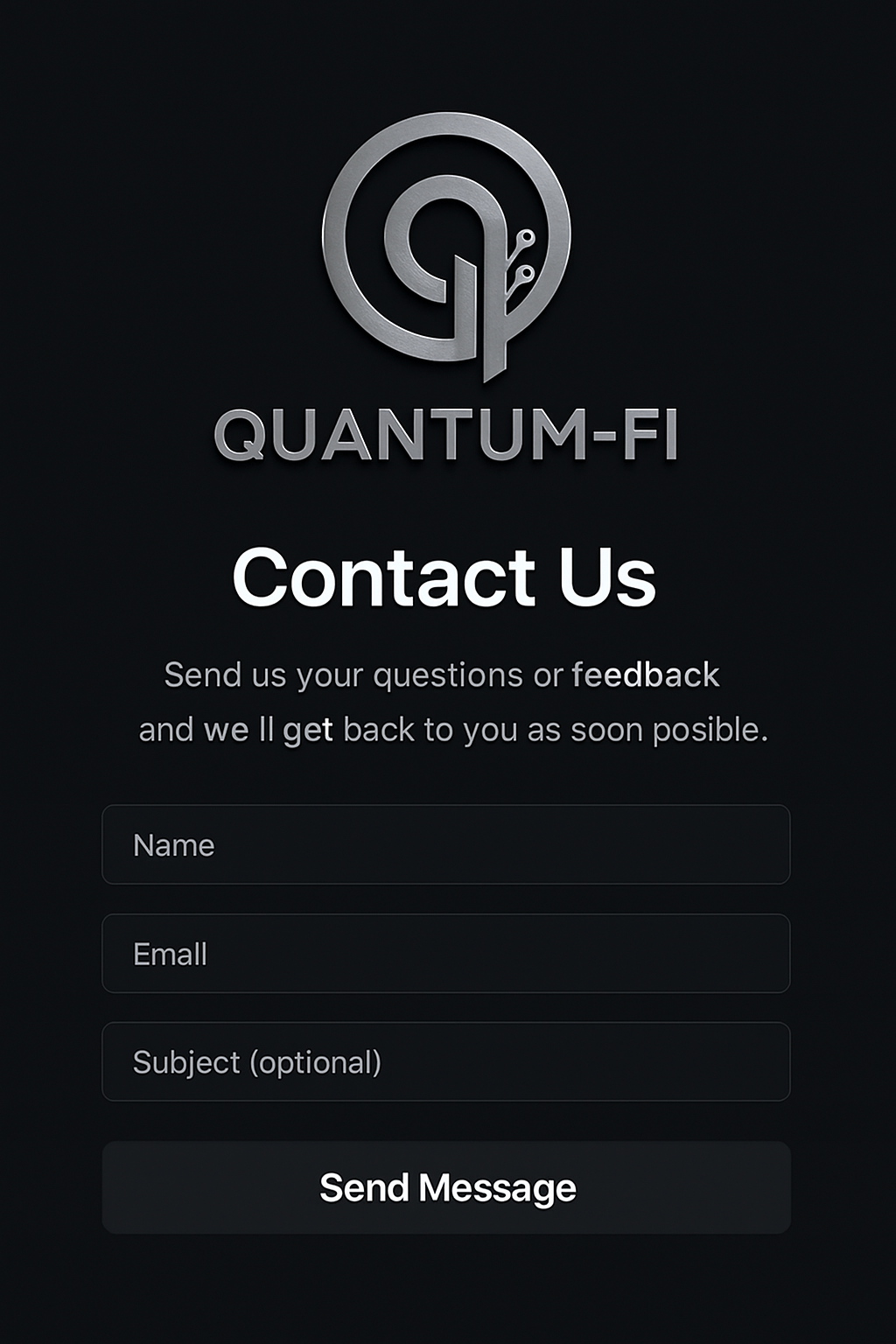Focus the Email text field
This screenshot has width=896, height=1344.
[446, 953]
